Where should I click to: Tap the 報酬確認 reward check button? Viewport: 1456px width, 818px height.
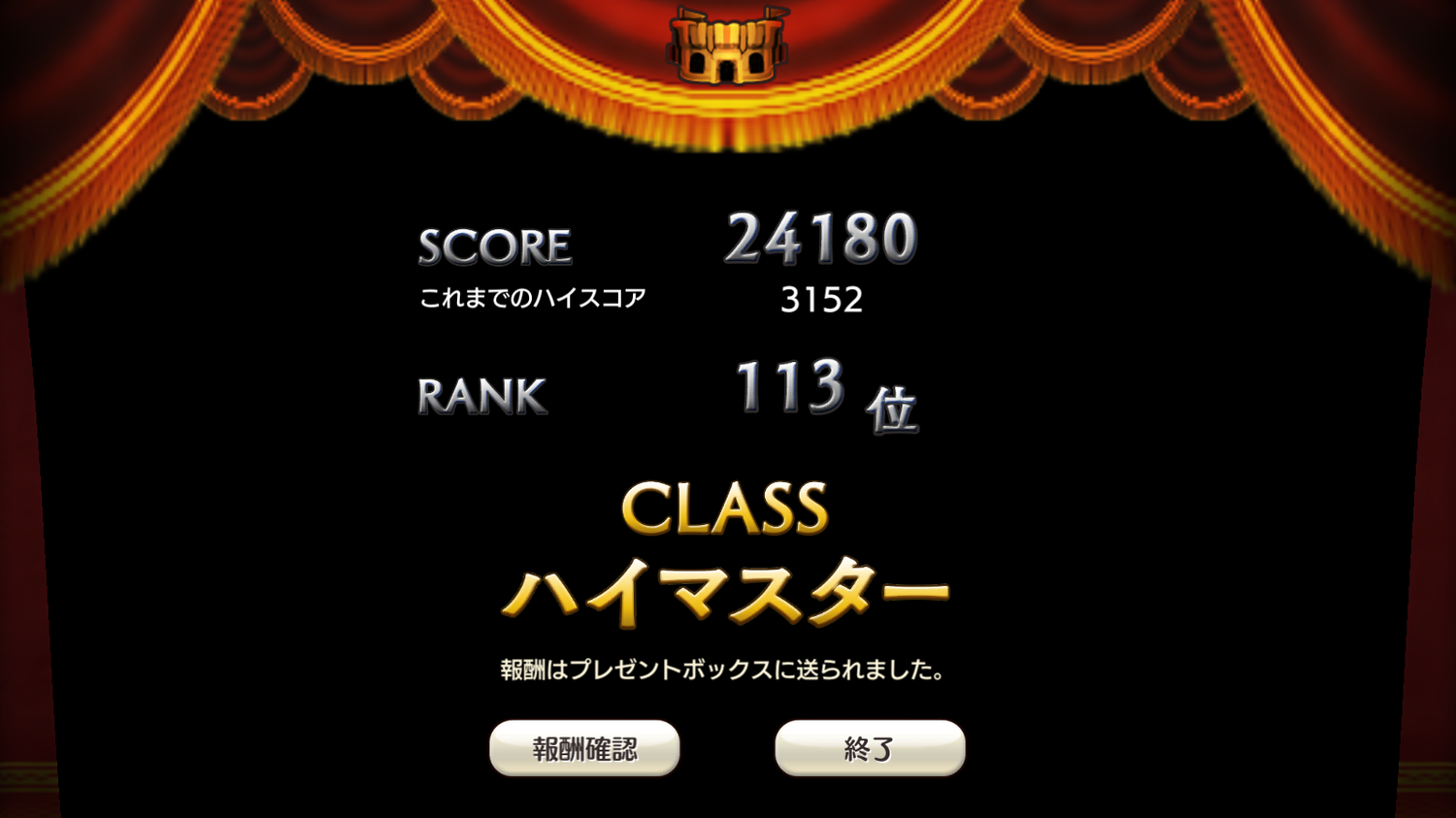pos(584,748)
